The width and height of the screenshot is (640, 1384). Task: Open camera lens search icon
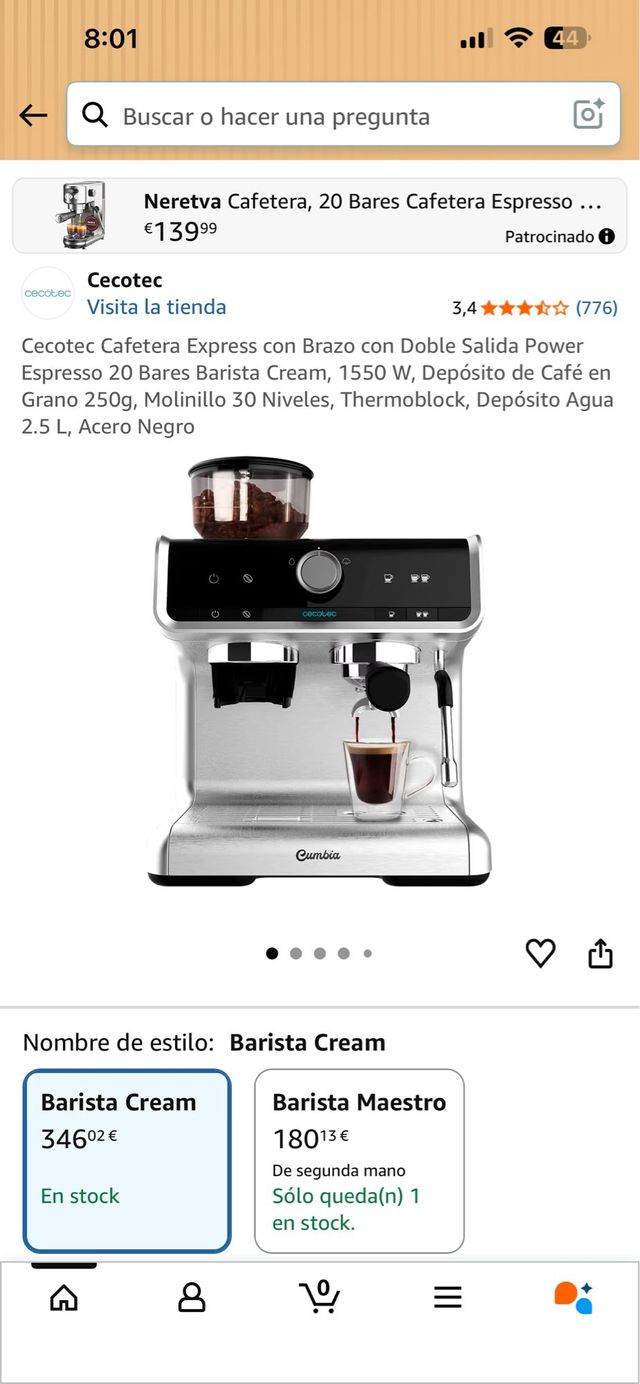click(589, 116)
